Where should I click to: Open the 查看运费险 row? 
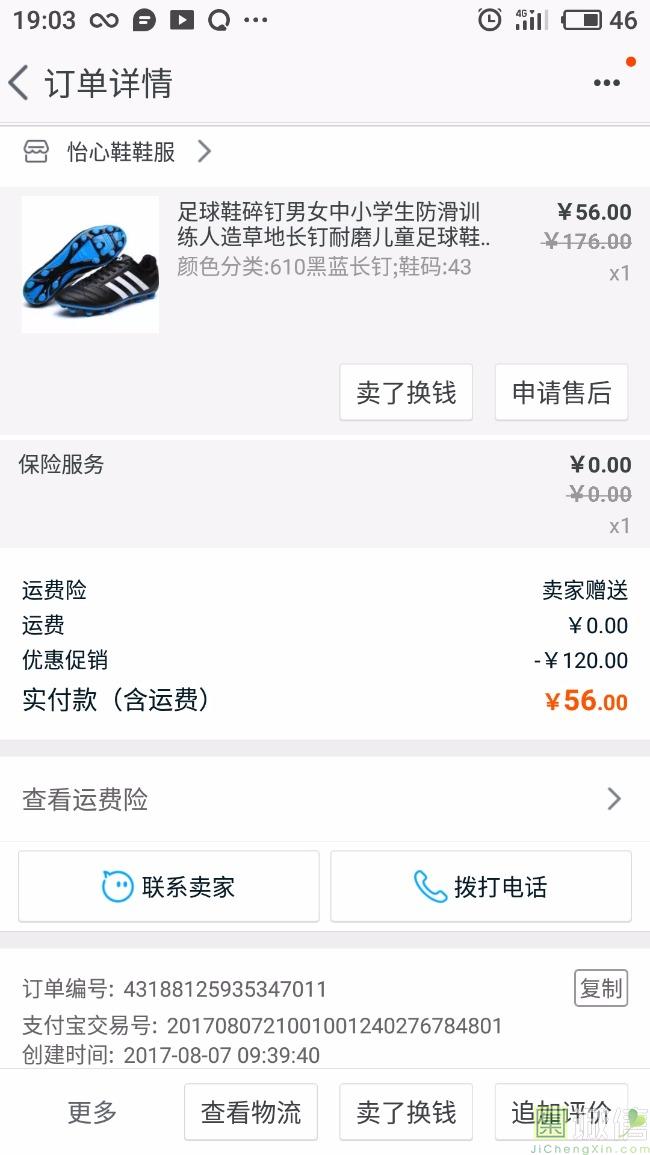click(324, 799)
